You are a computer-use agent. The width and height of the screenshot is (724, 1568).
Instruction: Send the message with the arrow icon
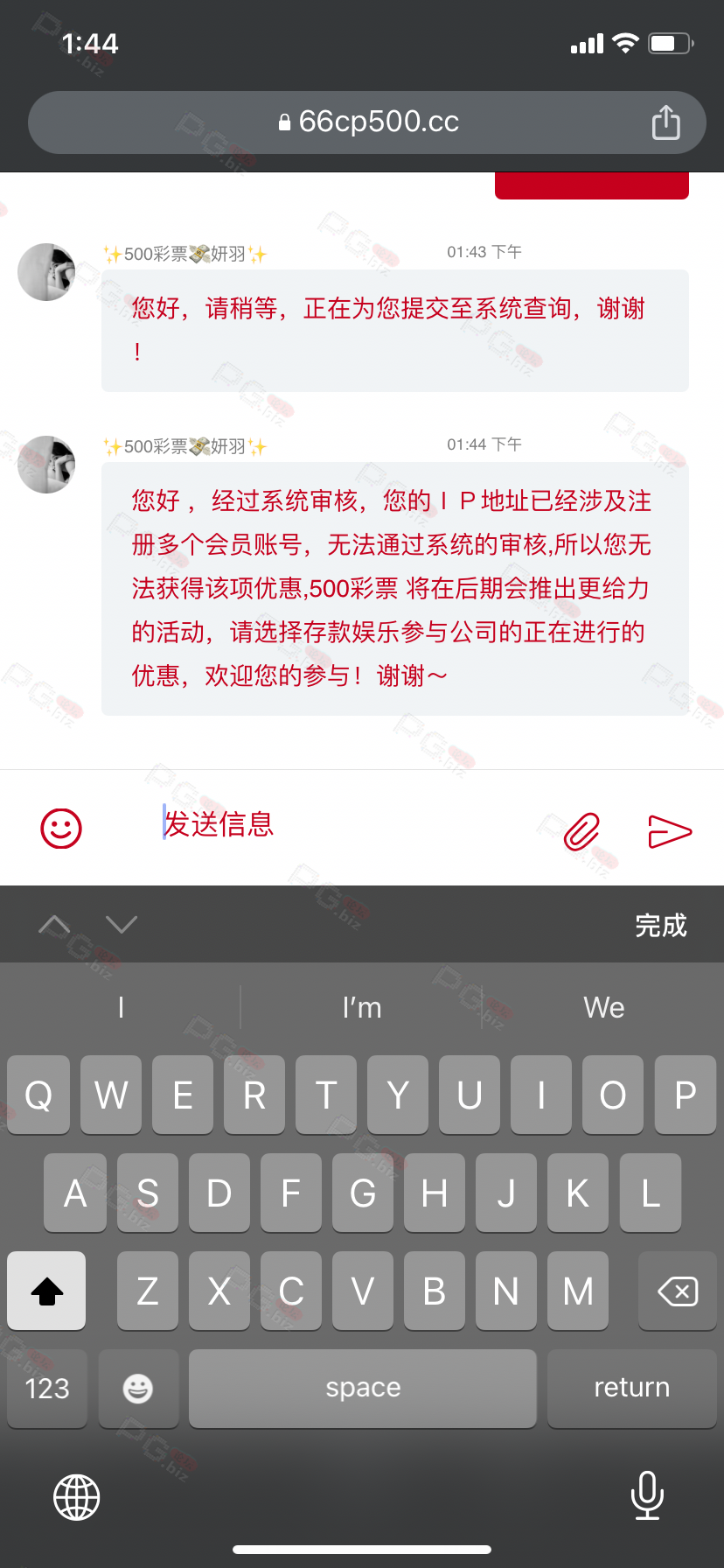(x=670, y=831)
